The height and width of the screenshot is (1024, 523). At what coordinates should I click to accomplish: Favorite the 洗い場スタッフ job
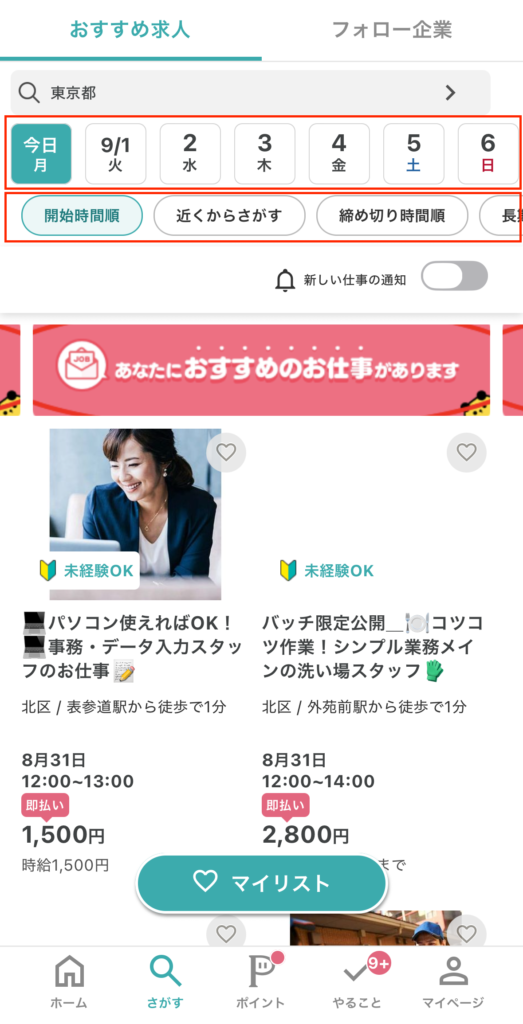click(466, 452)
